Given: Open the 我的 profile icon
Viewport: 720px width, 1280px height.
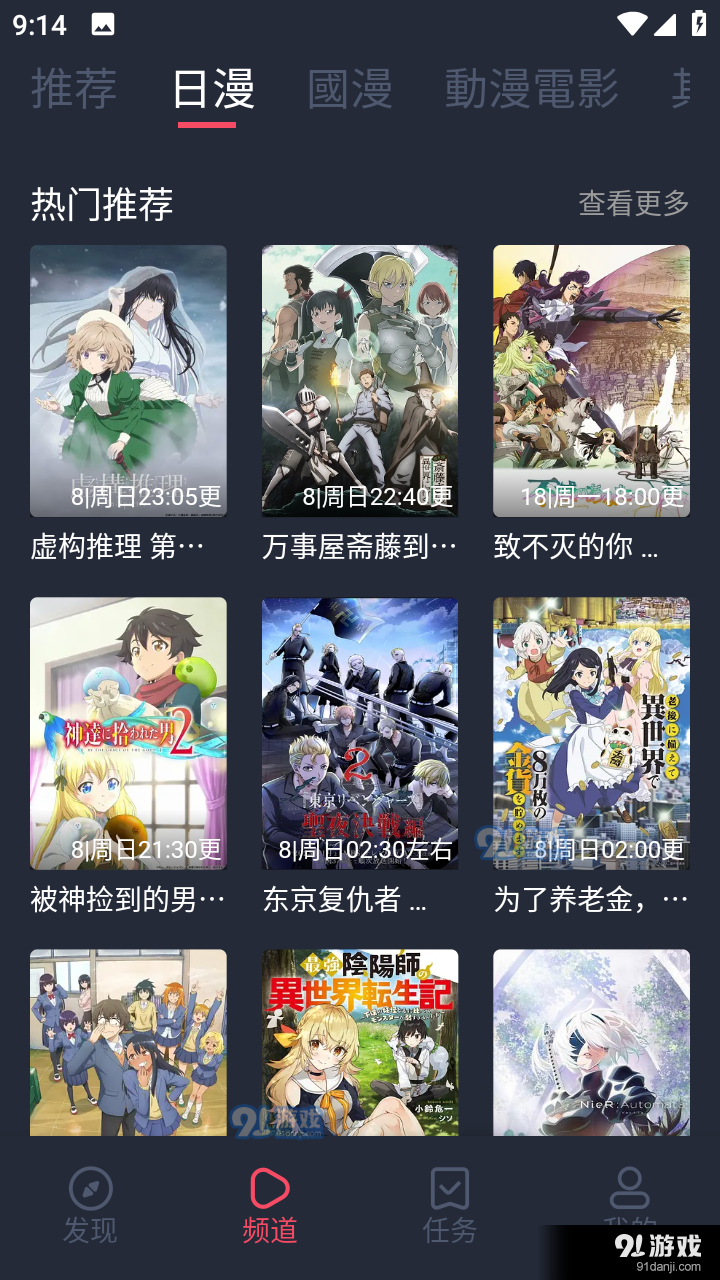Looking at the screenshot, I should point(631,1190).
